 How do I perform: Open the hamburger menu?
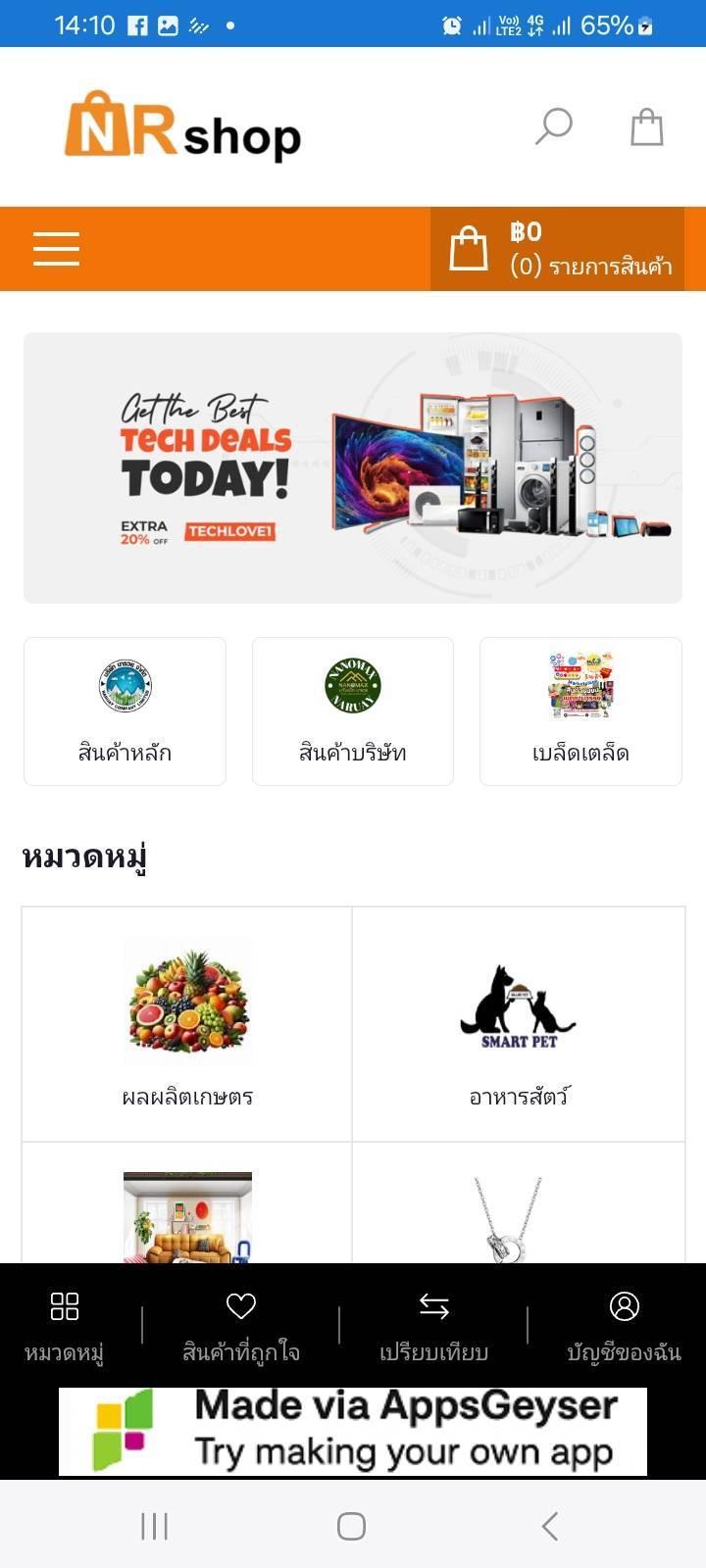[56, 249]
